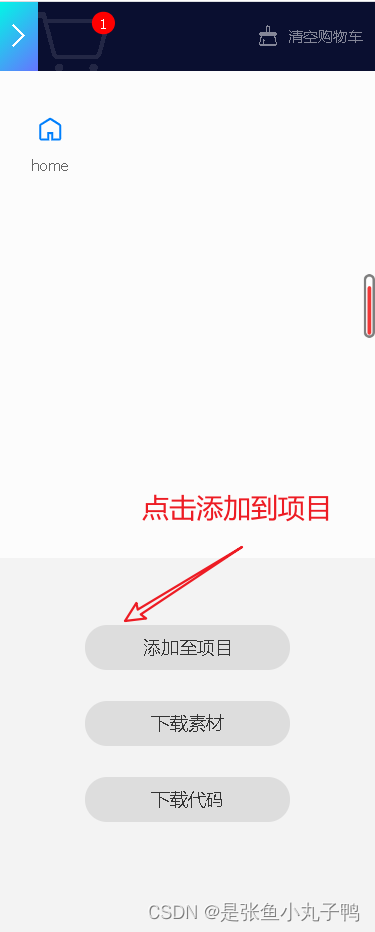Viewport: 375px width, 932px height.
Task: Select the home icon item
Action: 50,144
